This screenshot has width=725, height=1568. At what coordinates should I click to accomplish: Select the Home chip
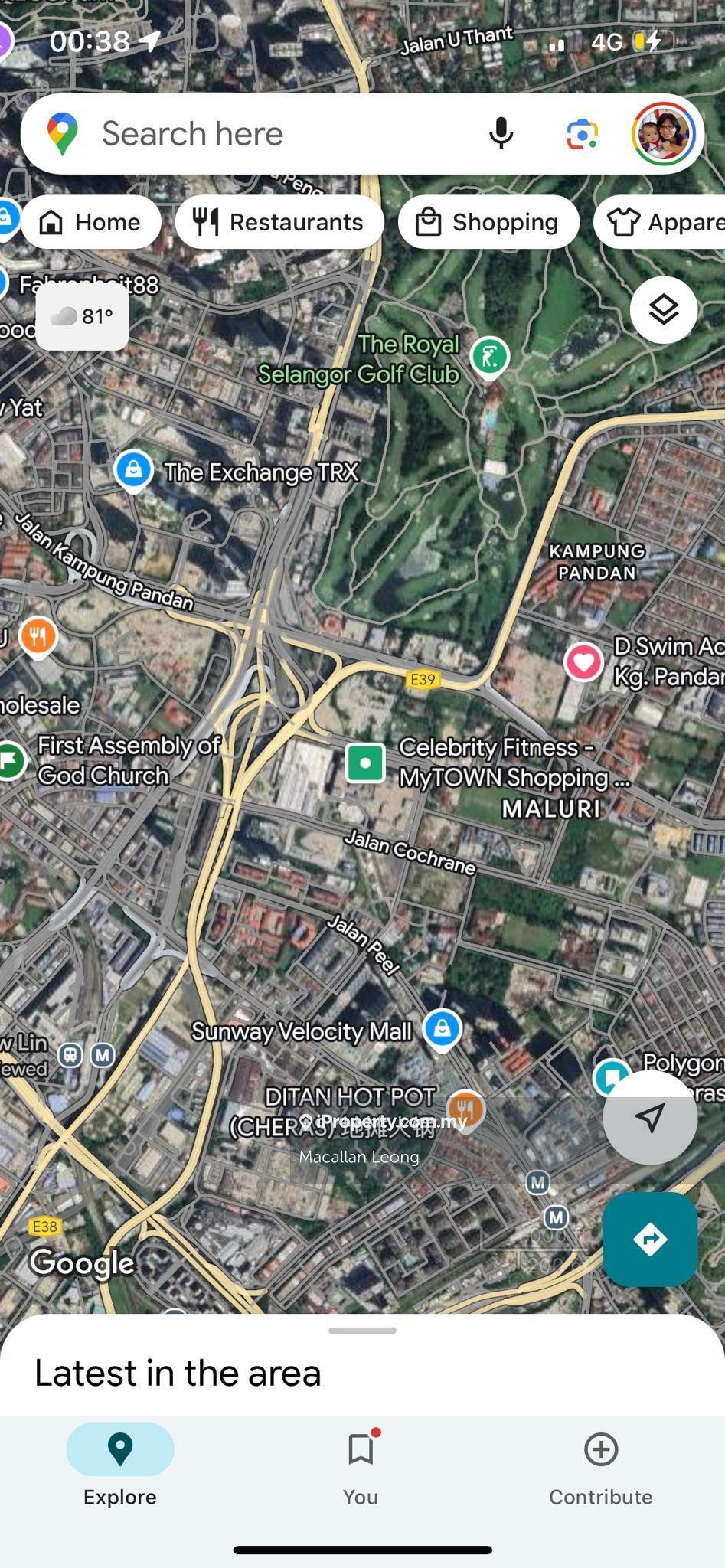tap(91, 222)
